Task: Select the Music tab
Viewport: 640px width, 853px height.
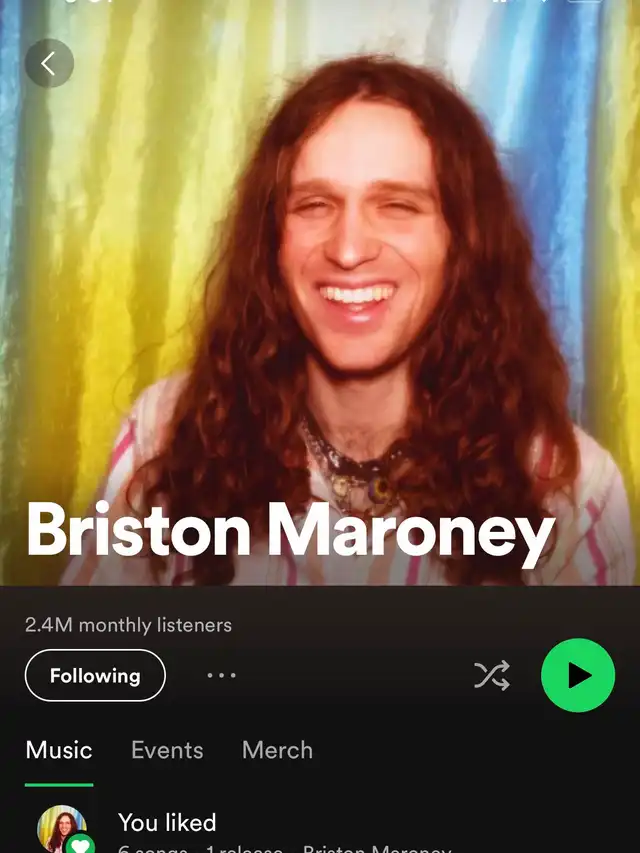Action: click(59, 750)
